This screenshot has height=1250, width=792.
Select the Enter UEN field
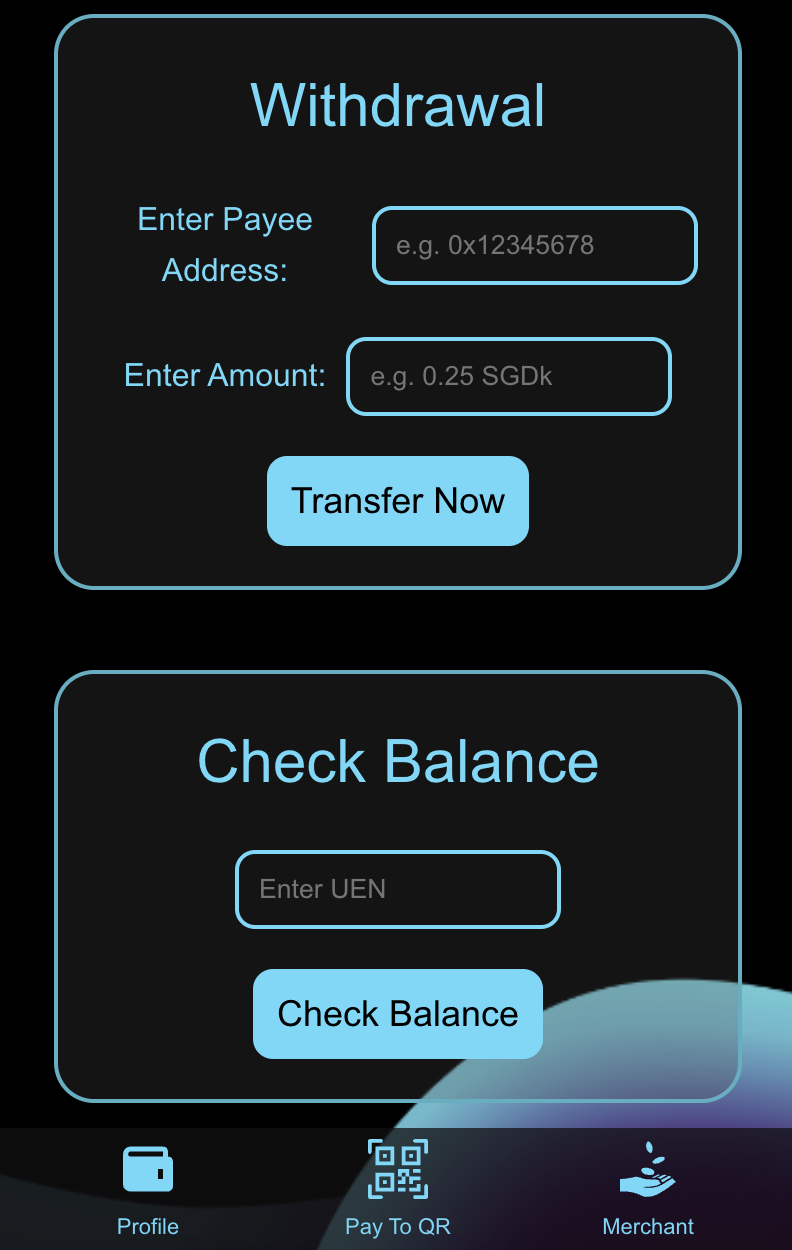398,889
